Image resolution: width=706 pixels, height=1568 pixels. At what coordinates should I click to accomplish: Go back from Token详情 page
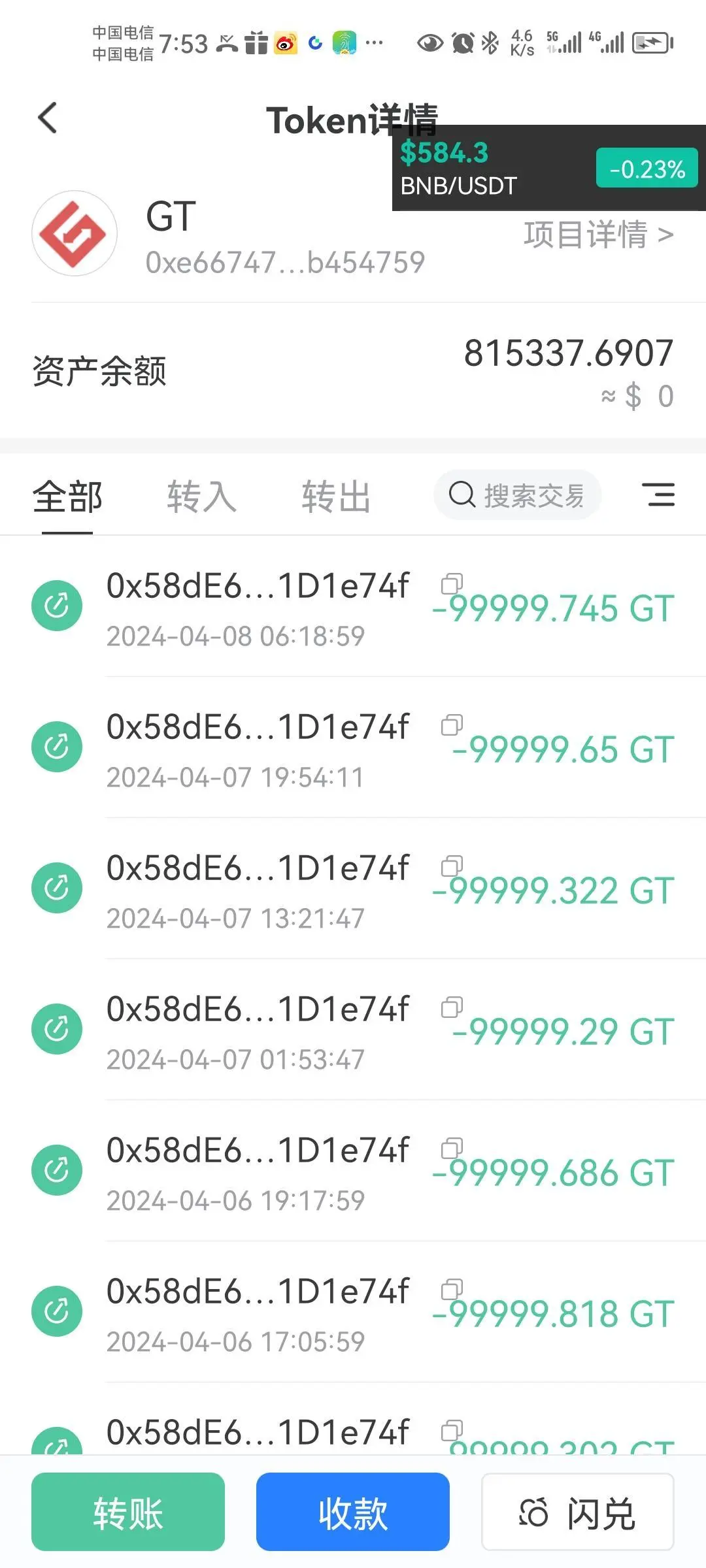point(48,118)
